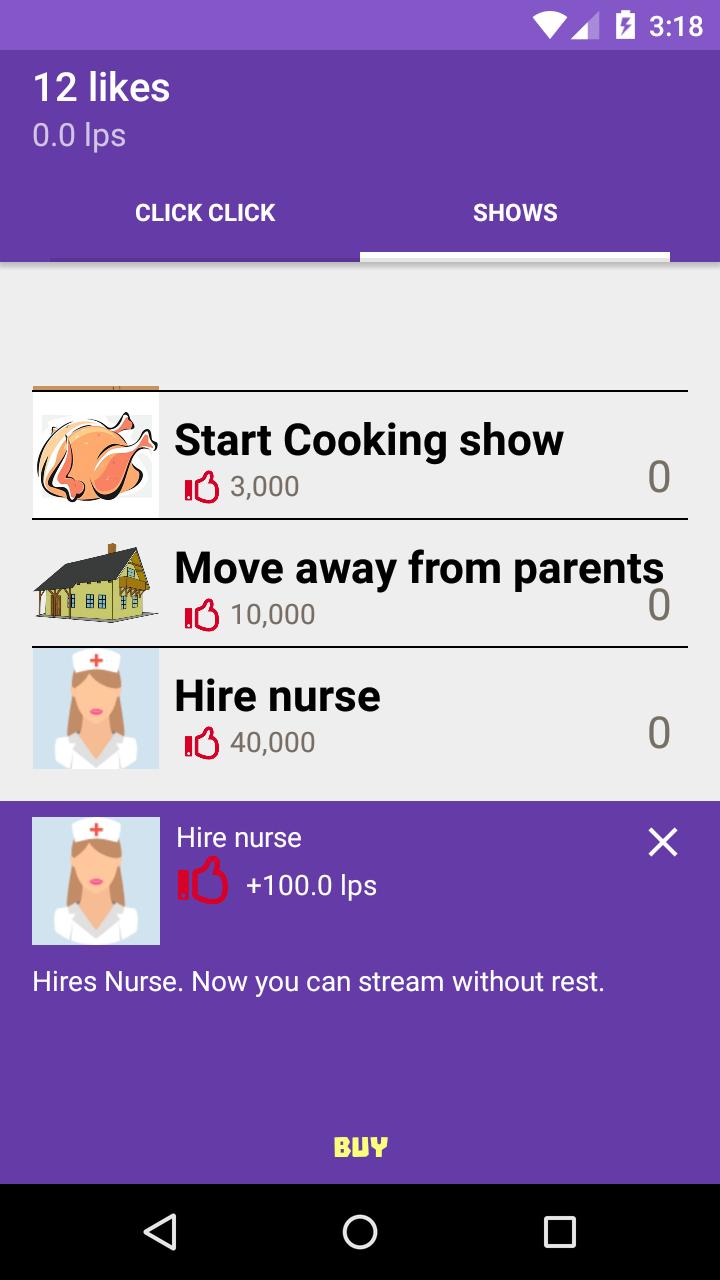Click the Wi-Fi icon in the status bar
The height and width of the screenshot is (1280, 720).
click(549, 25)
